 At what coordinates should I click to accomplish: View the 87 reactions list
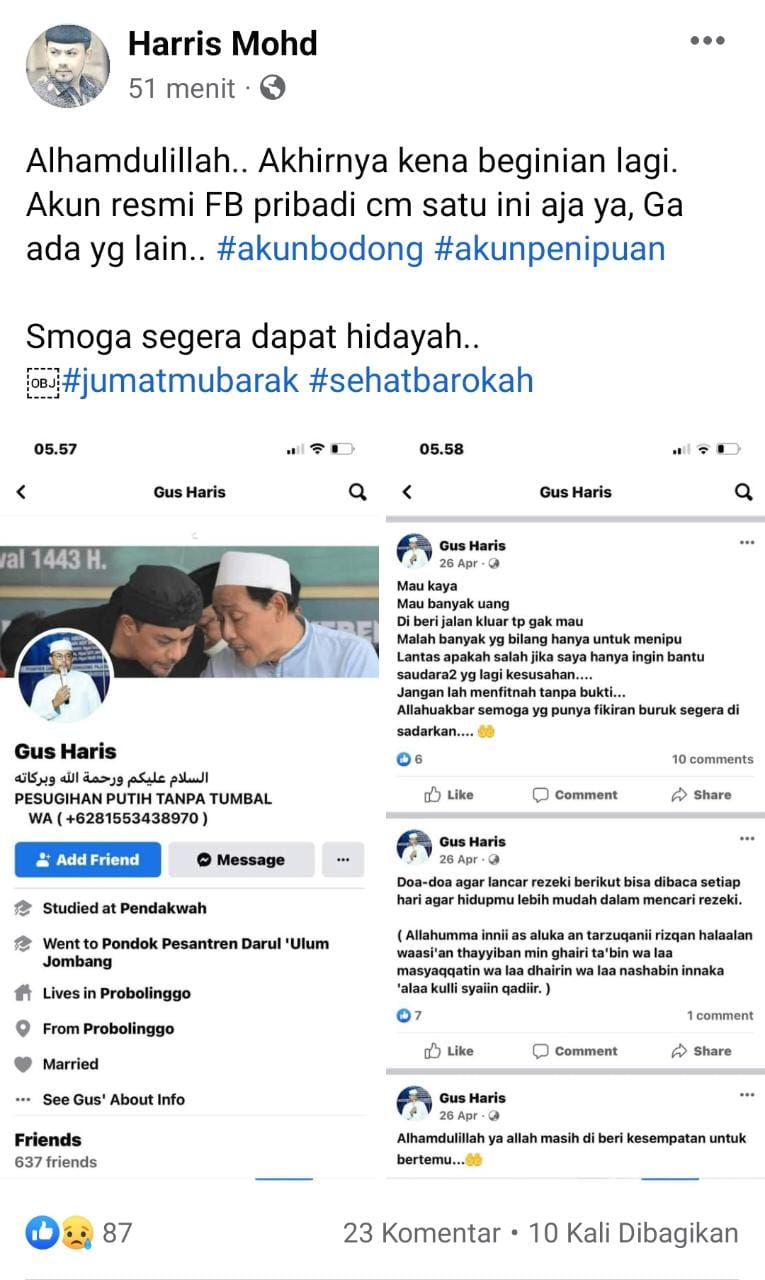[78, 1232]
